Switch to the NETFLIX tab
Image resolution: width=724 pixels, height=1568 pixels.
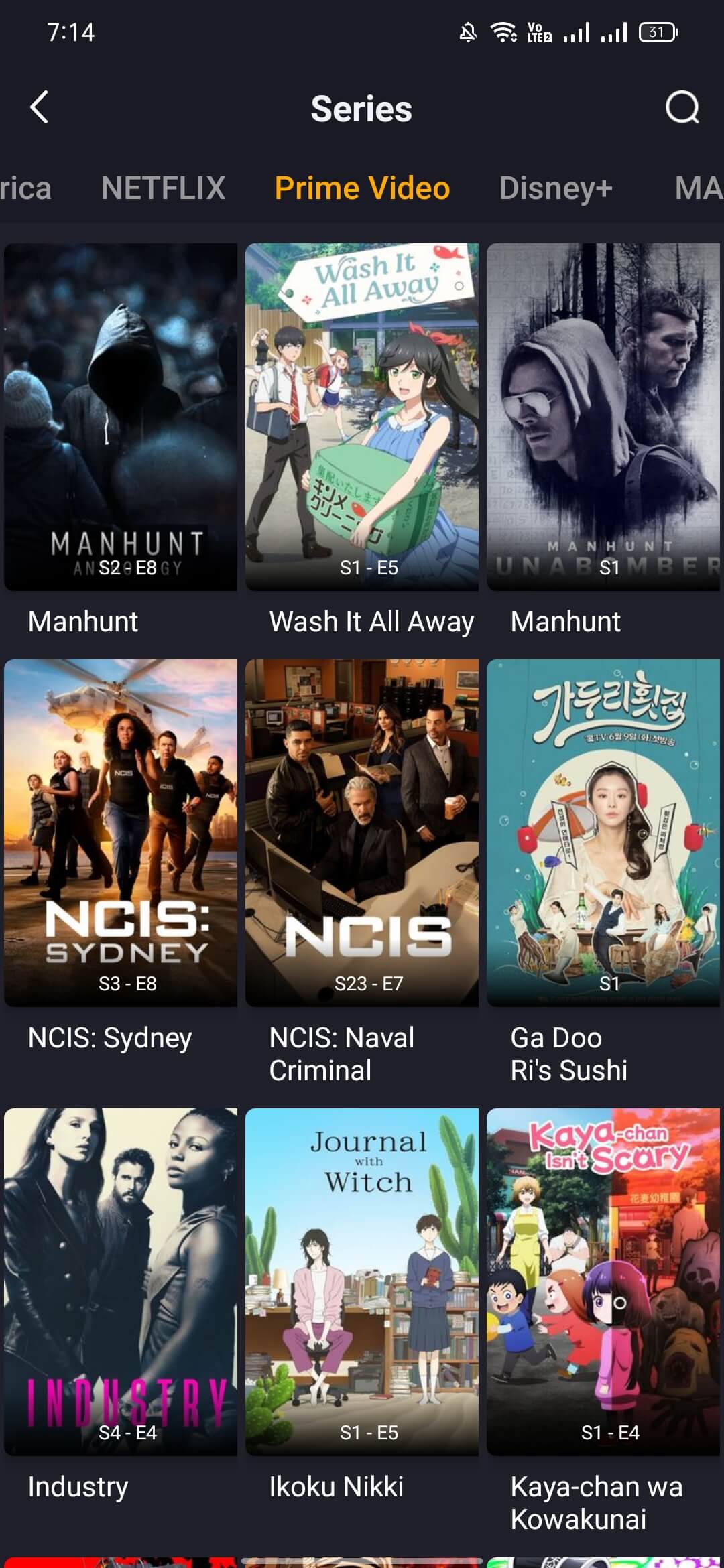click(x=163, y=188)
